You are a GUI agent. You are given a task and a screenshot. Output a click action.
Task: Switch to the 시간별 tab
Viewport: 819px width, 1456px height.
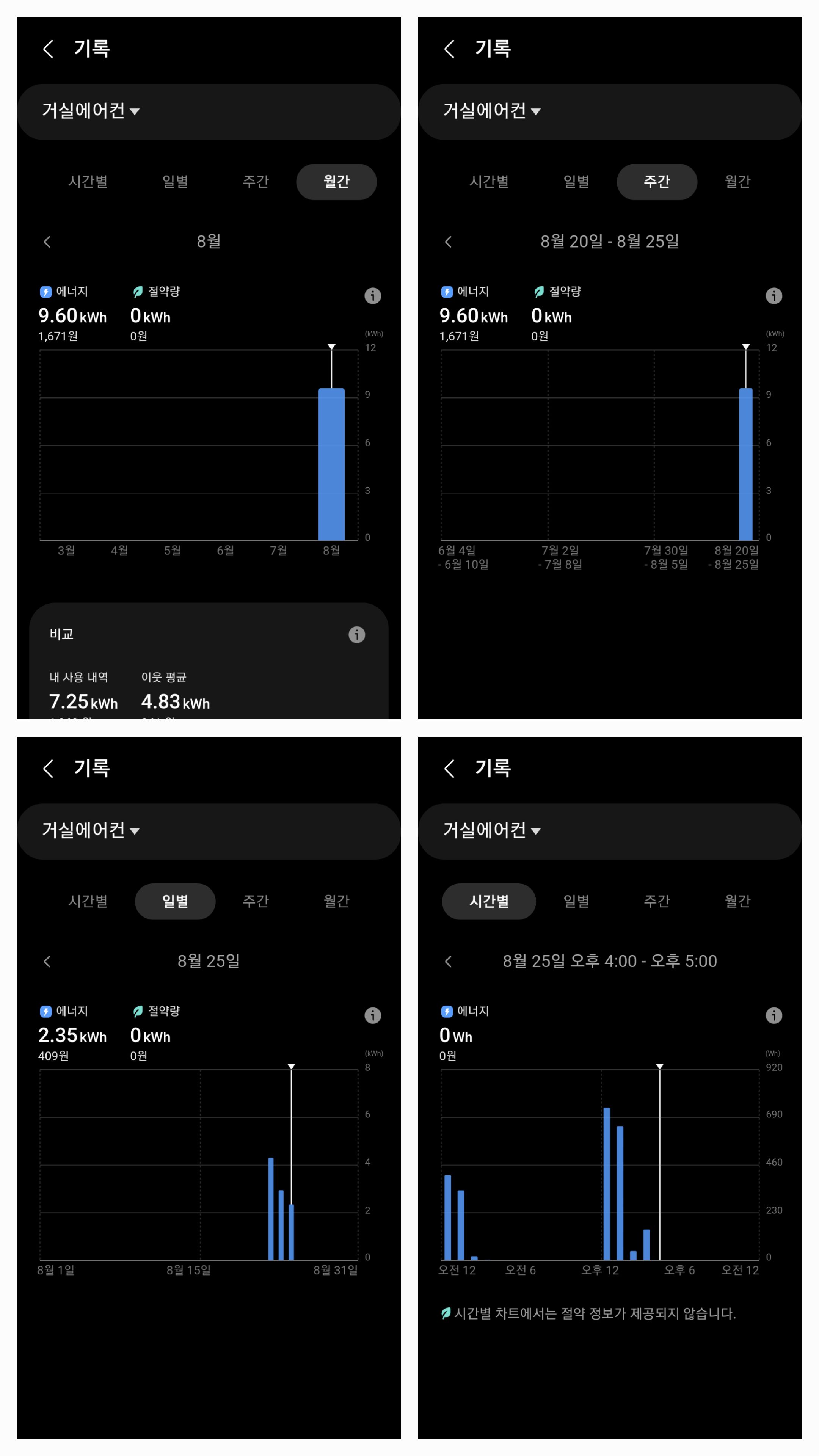tap(488, 902)
